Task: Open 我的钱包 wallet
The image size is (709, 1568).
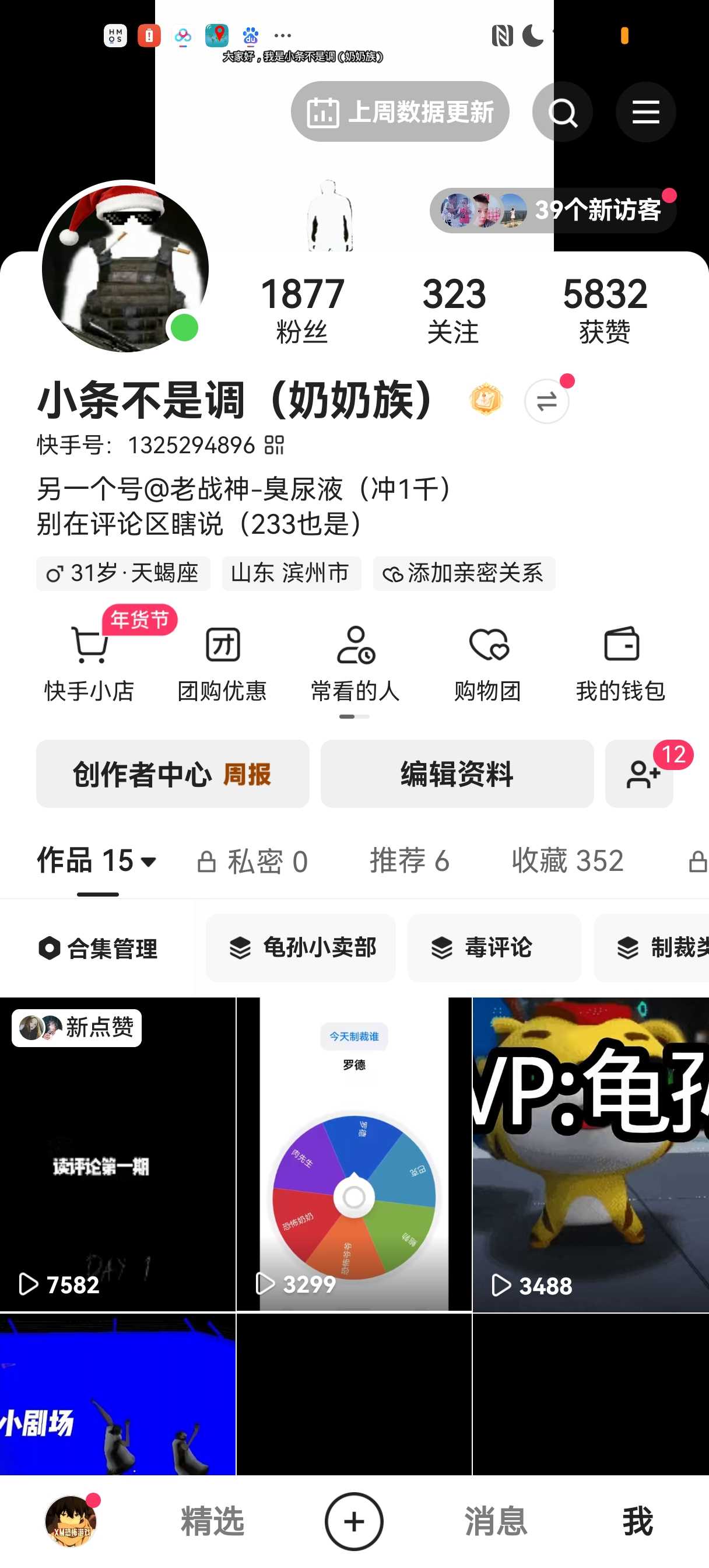Action: [620, 664]
